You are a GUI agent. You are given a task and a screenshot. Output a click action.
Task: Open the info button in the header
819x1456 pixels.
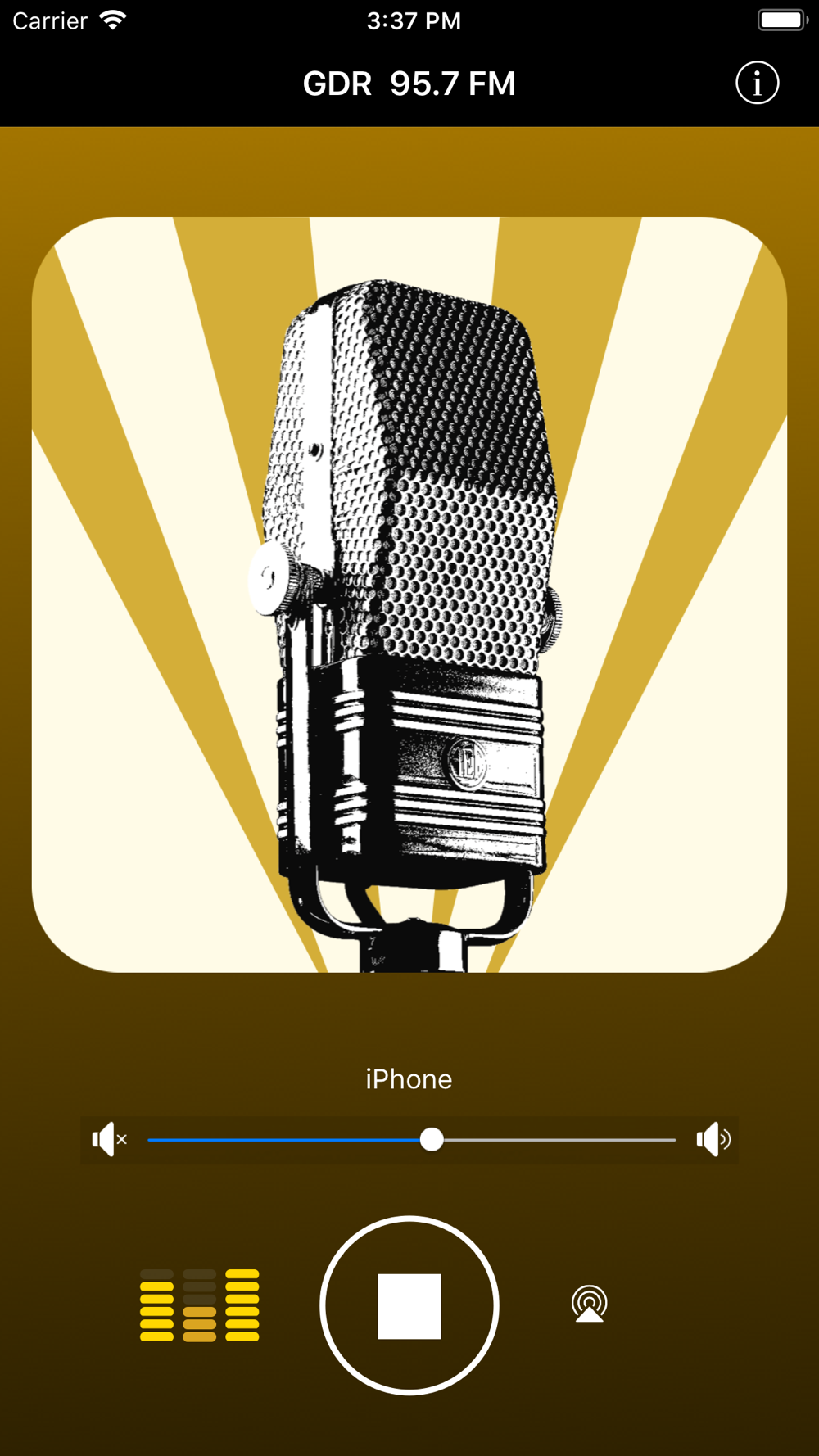[757, 83]
